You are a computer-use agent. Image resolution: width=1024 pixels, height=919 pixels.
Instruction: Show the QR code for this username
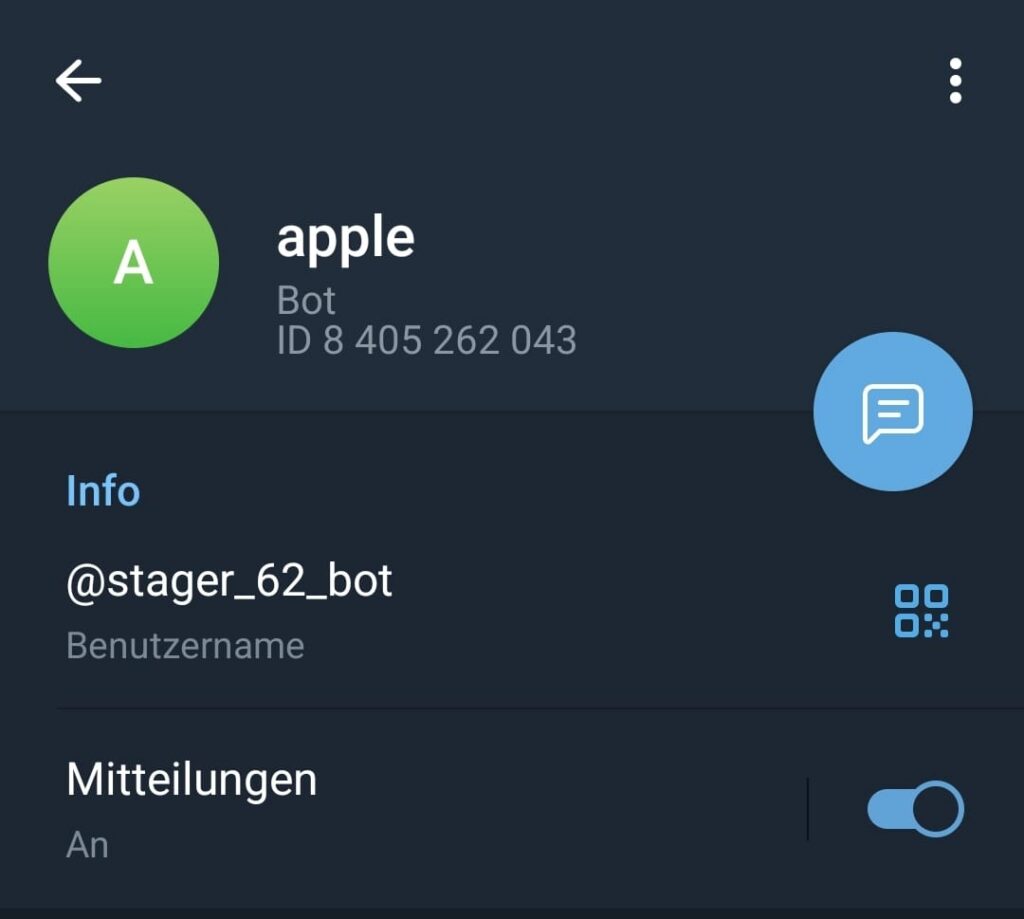click(x=921, y=611)
